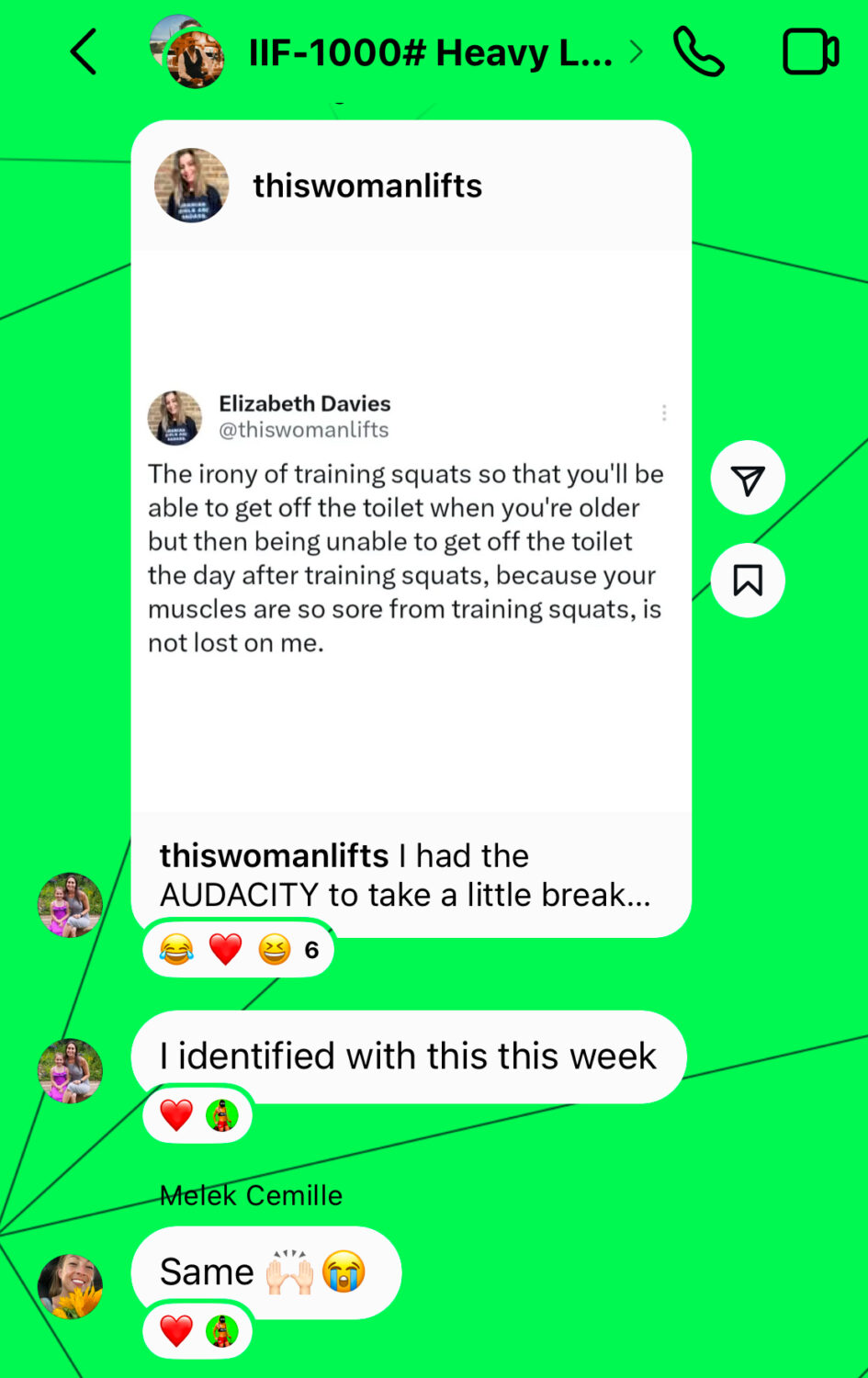Open the thiswomanlifts profile from the post header
Image resolution: width=868 pixels, height=1378 pixels.
[366, 186]
